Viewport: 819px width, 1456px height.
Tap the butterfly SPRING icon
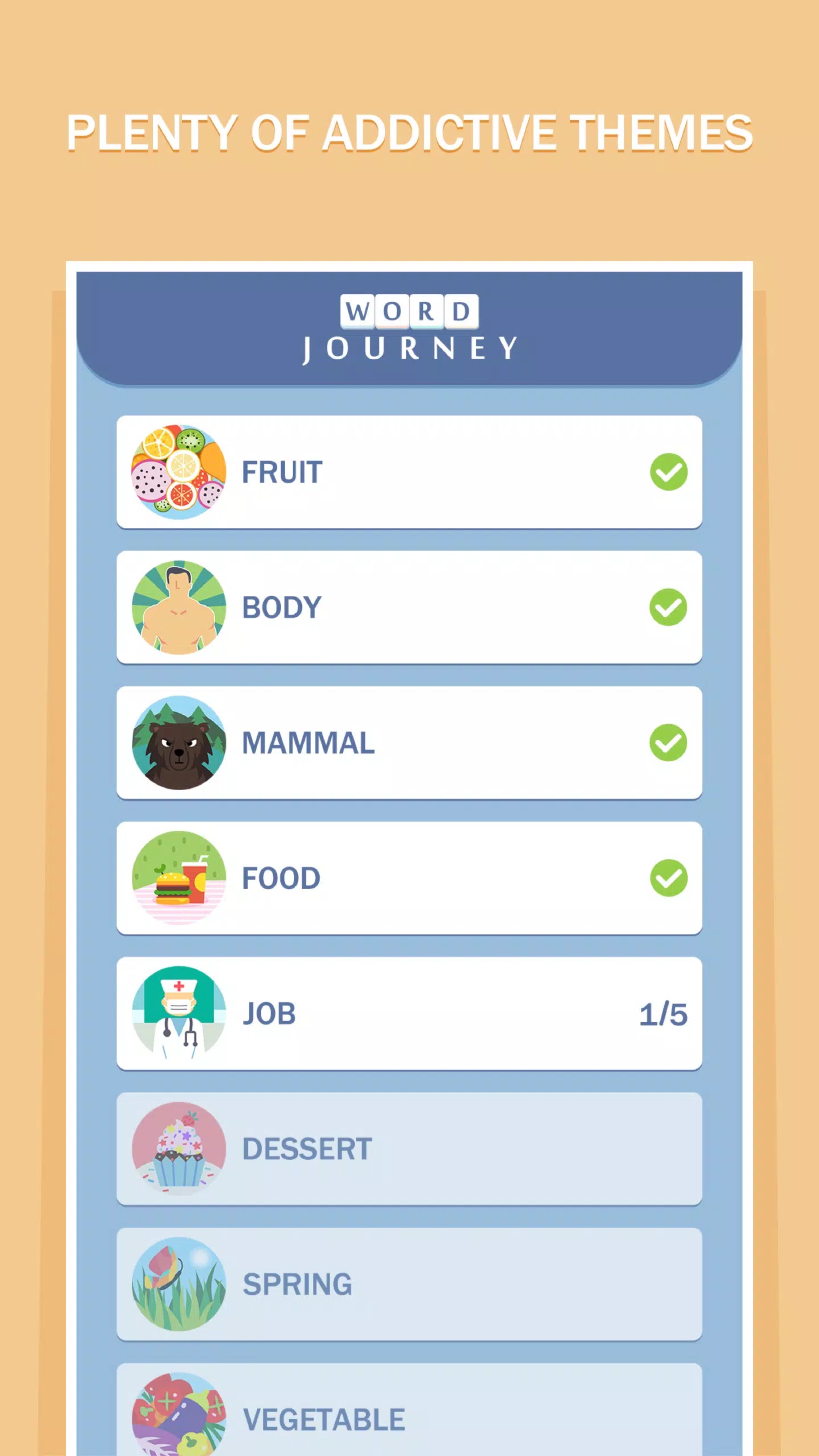[x=178, y=1283]
